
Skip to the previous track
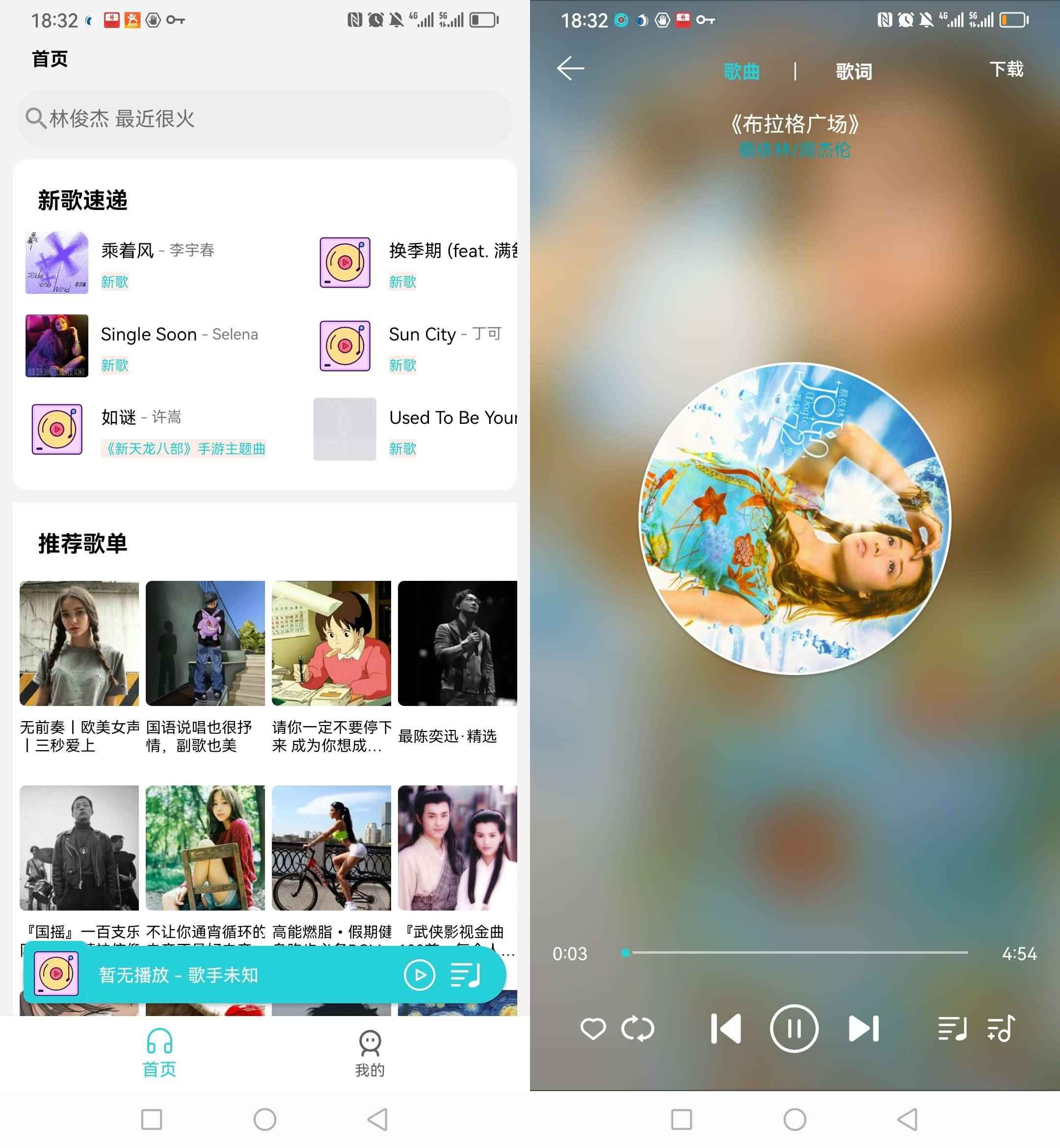coord(726,1028)
